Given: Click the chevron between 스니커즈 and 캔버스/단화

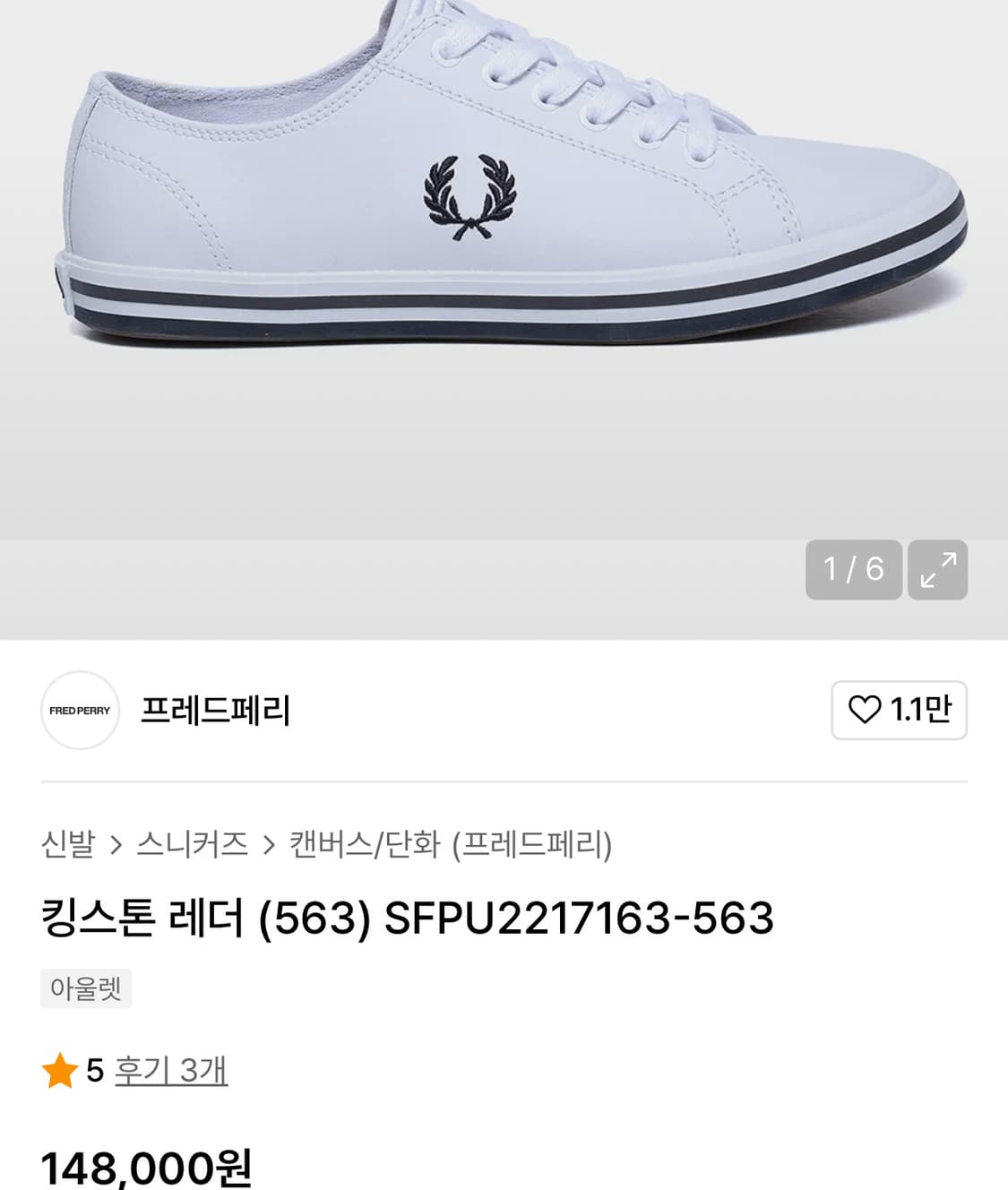Looking at the screenshot, I should [x=271, y=843].
